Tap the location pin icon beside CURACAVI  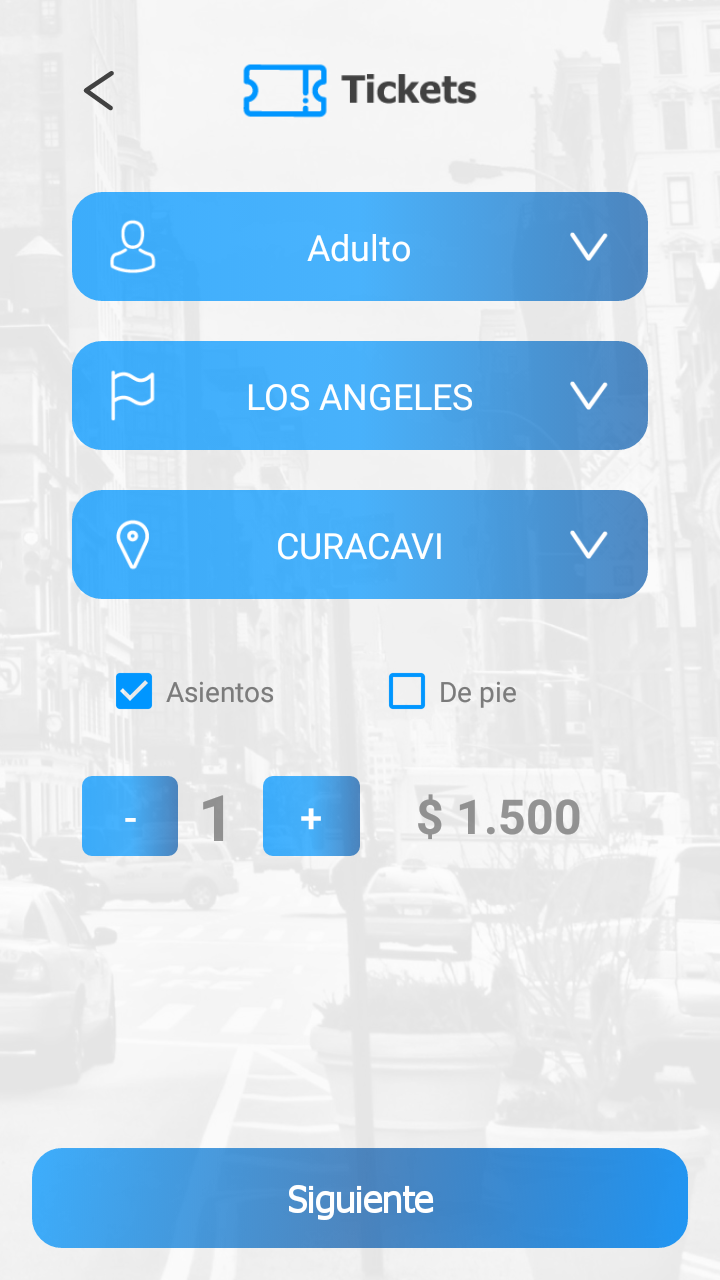click(x=135, y=544)
